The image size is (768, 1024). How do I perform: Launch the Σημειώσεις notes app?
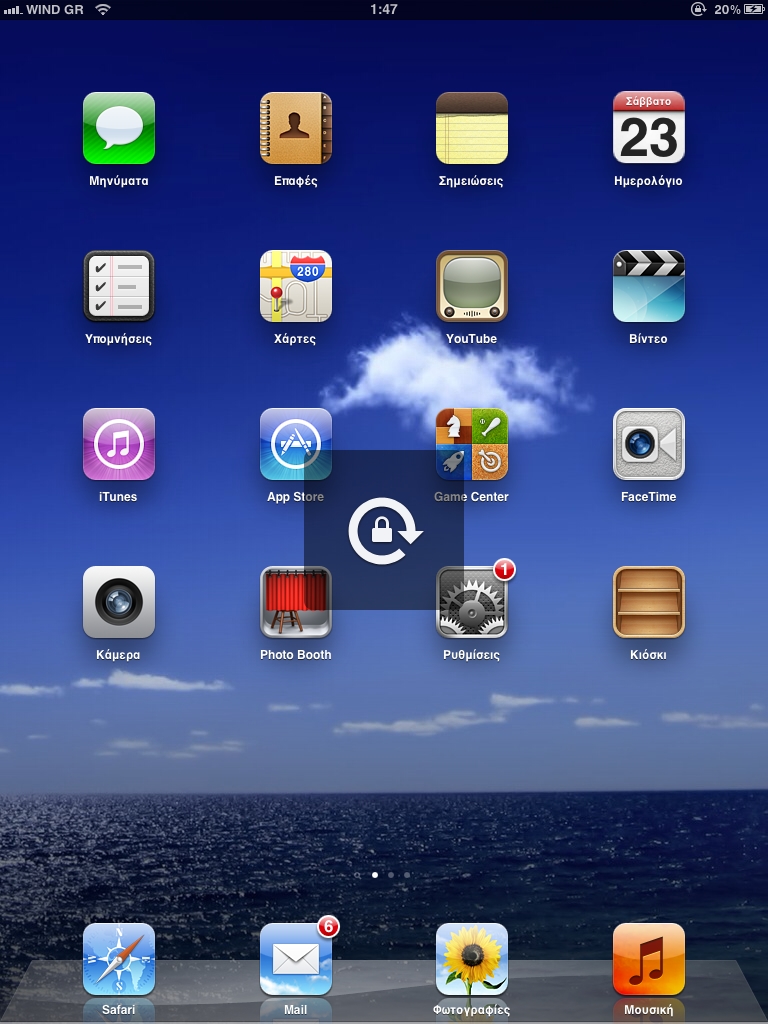[x=472, y=128]
